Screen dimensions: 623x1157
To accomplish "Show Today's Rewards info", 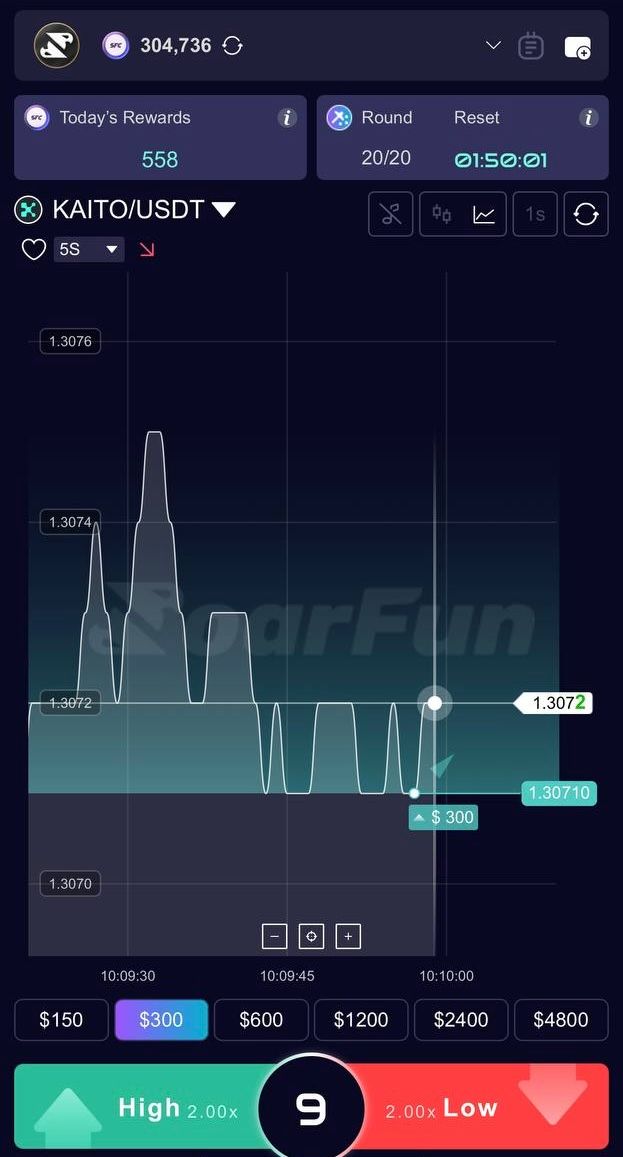I will point(287,118).
